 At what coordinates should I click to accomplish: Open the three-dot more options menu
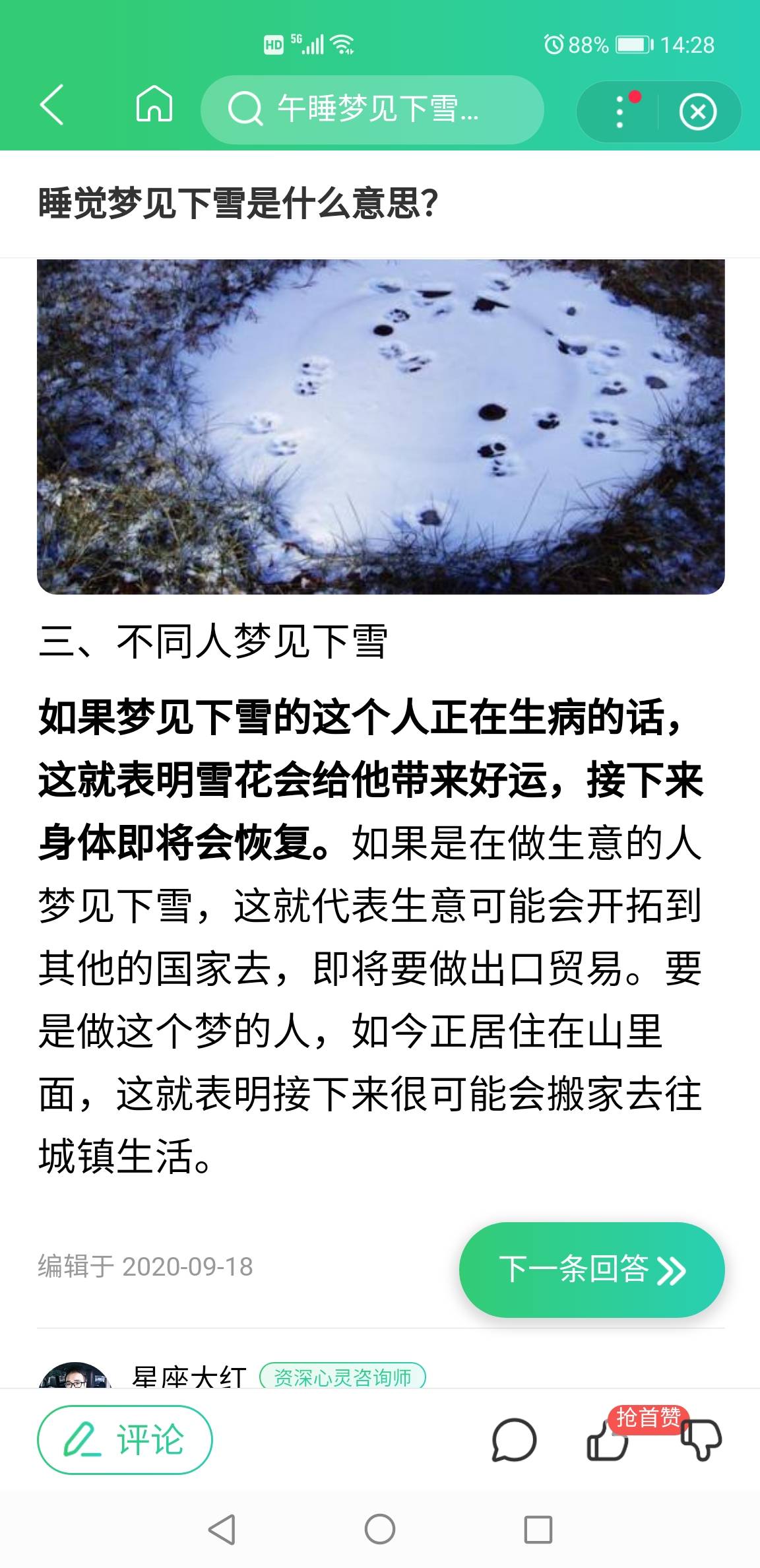(618, 111)
